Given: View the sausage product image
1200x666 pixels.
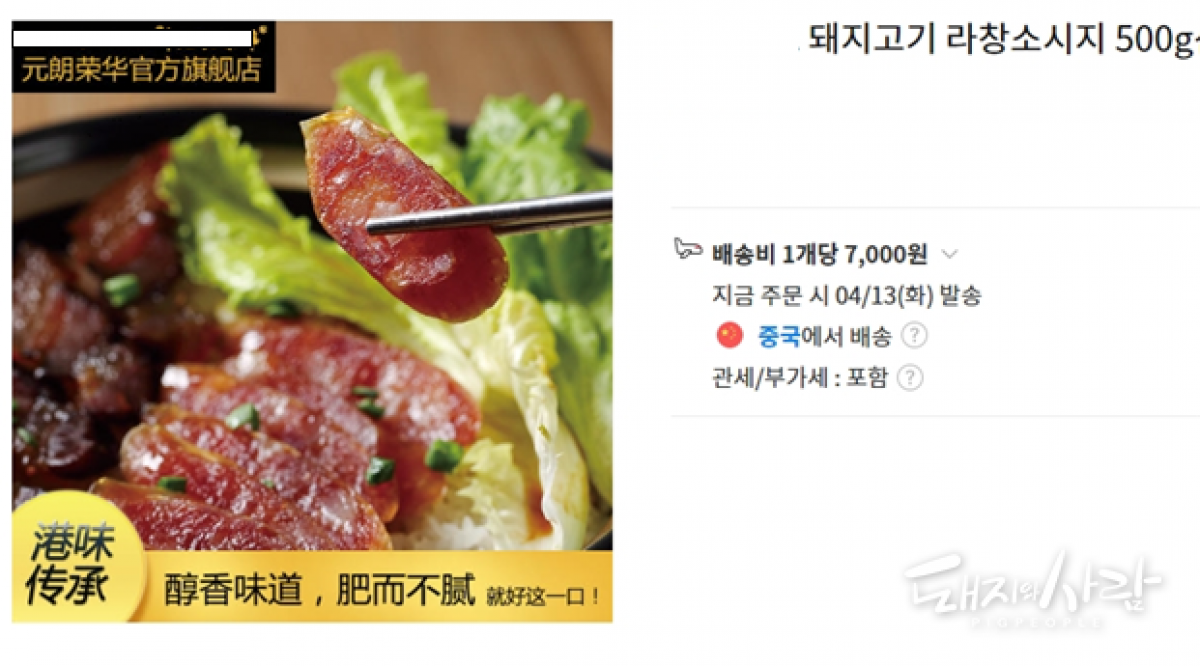Looking at the screenshot, I should [x=312, y=322].
